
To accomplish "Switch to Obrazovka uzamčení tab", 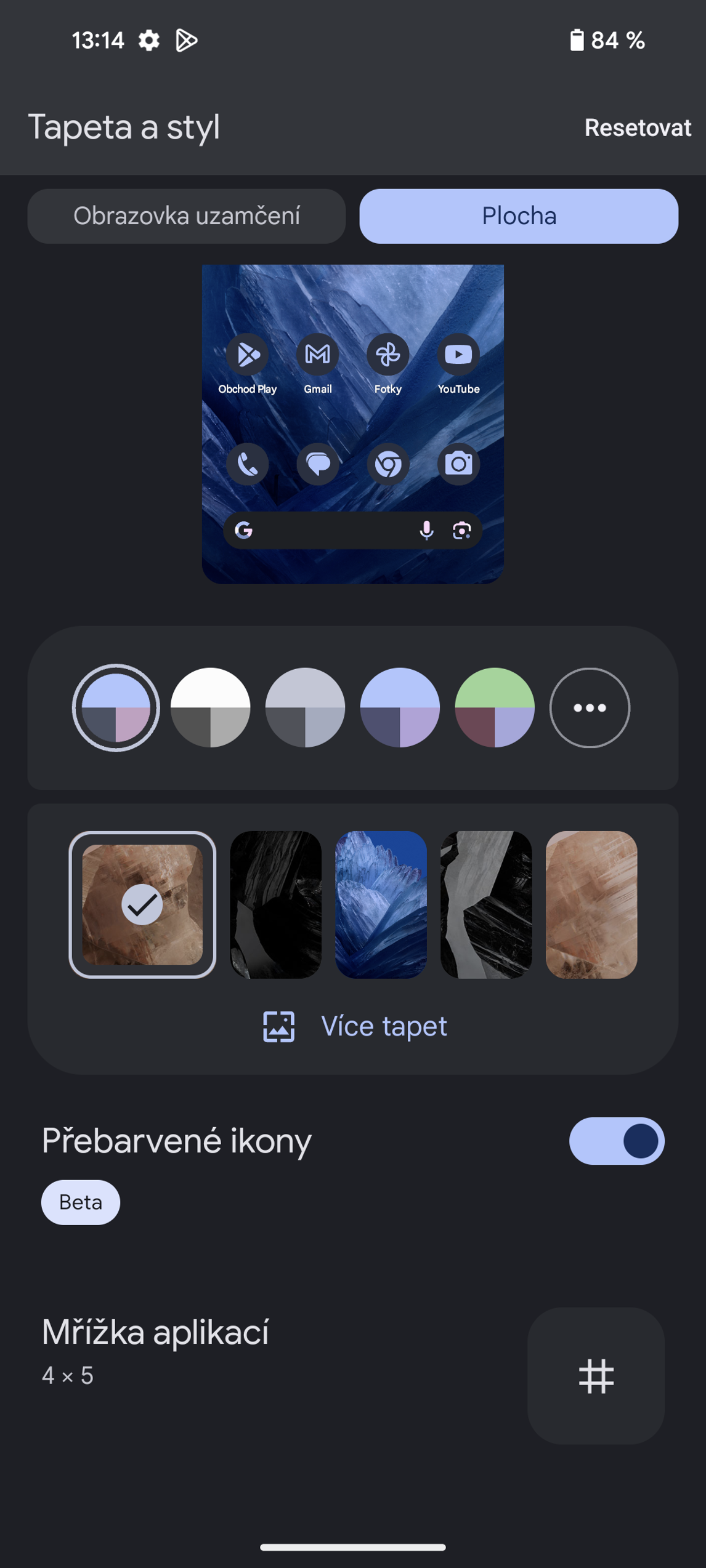I will click(x=186, y=216).
